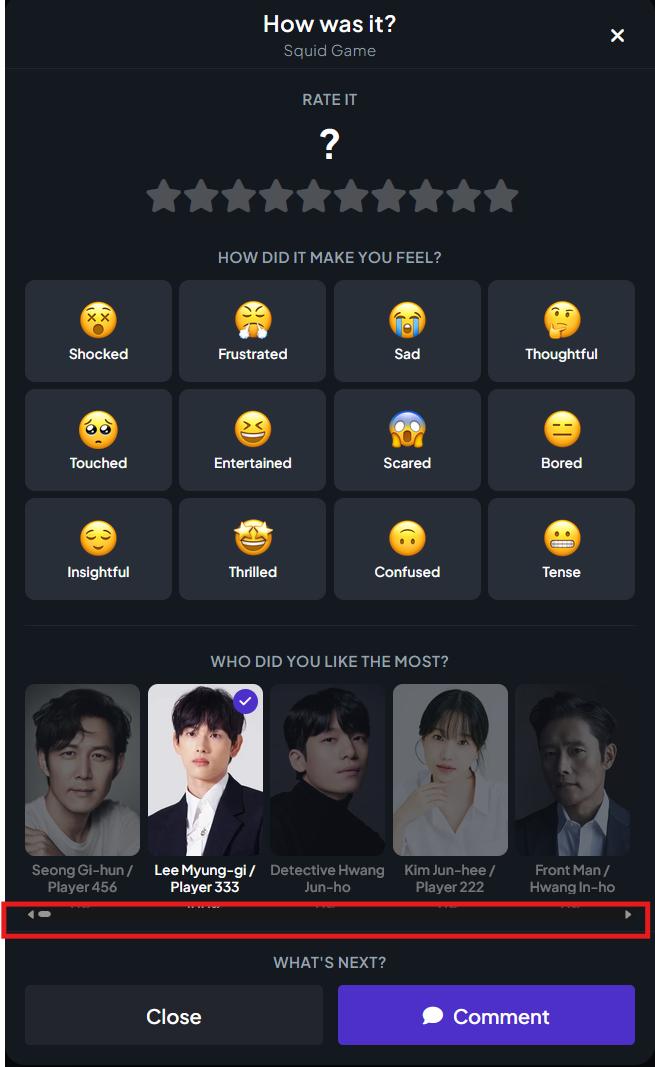The width and height of the screenshot is (655, 1067).
Task: Pick Seong Gi-hun / Player 456
Action: tap(82, 789)
